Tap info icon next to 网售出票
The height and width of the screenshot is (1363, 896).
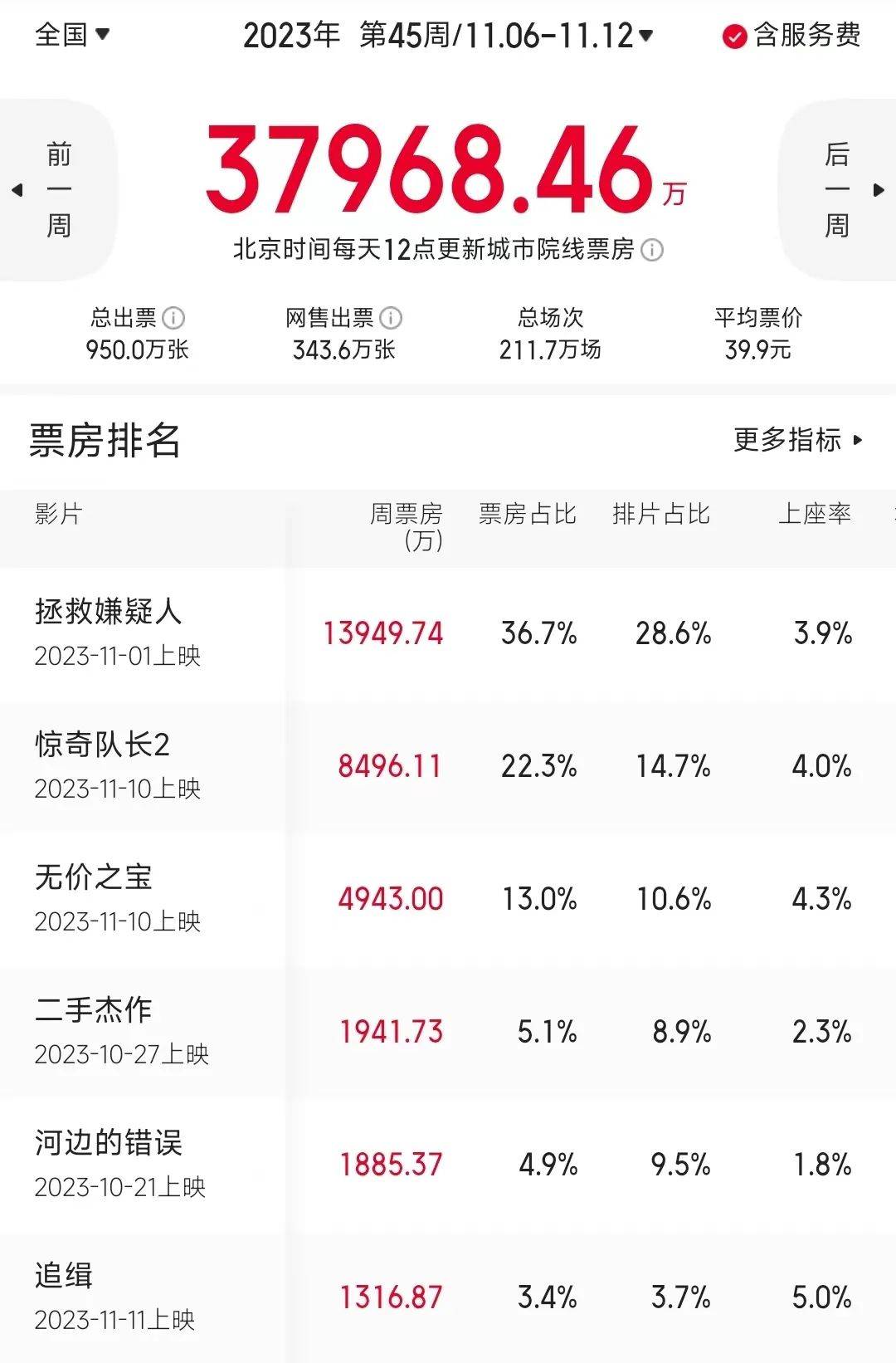391,318
